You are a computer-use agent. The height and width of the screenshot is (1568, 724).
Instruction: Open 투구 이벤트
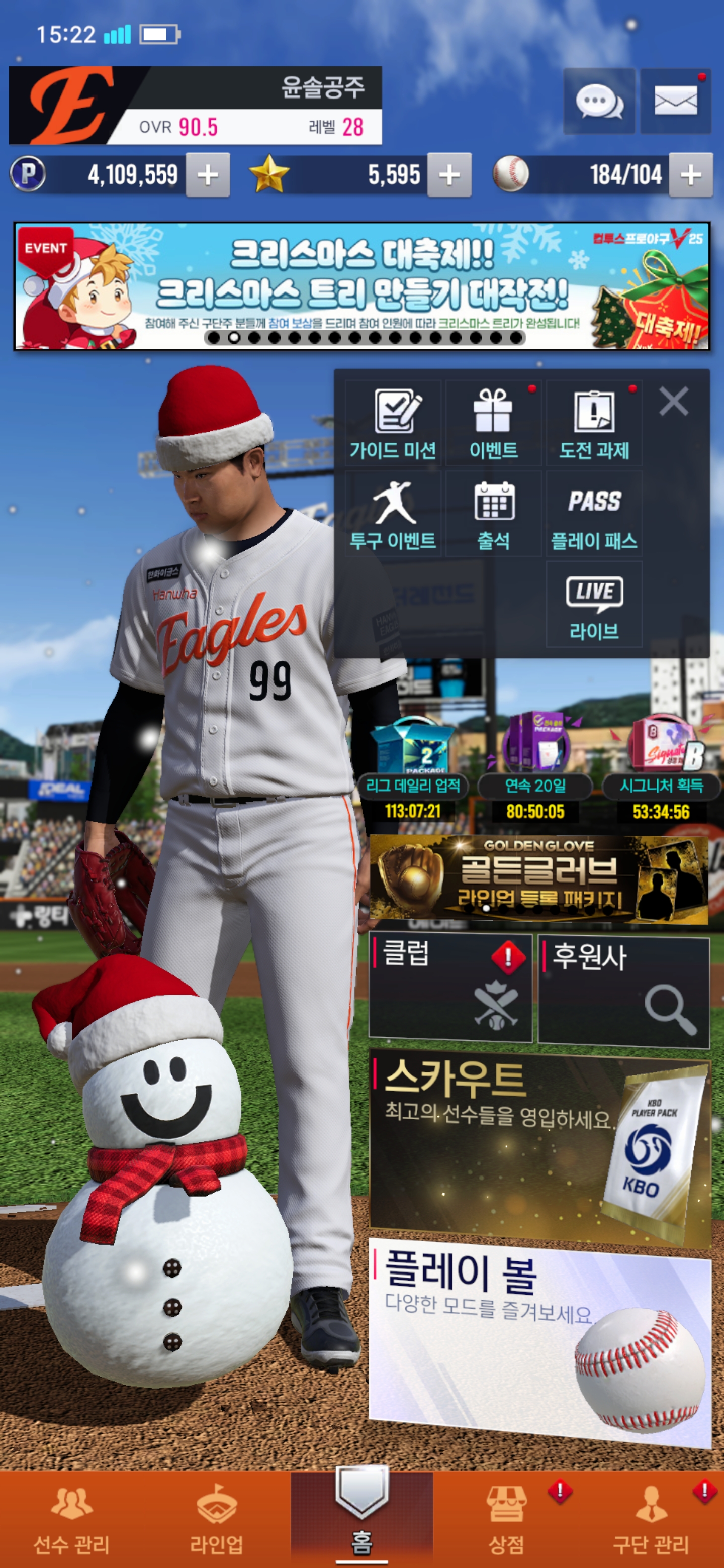393,514
